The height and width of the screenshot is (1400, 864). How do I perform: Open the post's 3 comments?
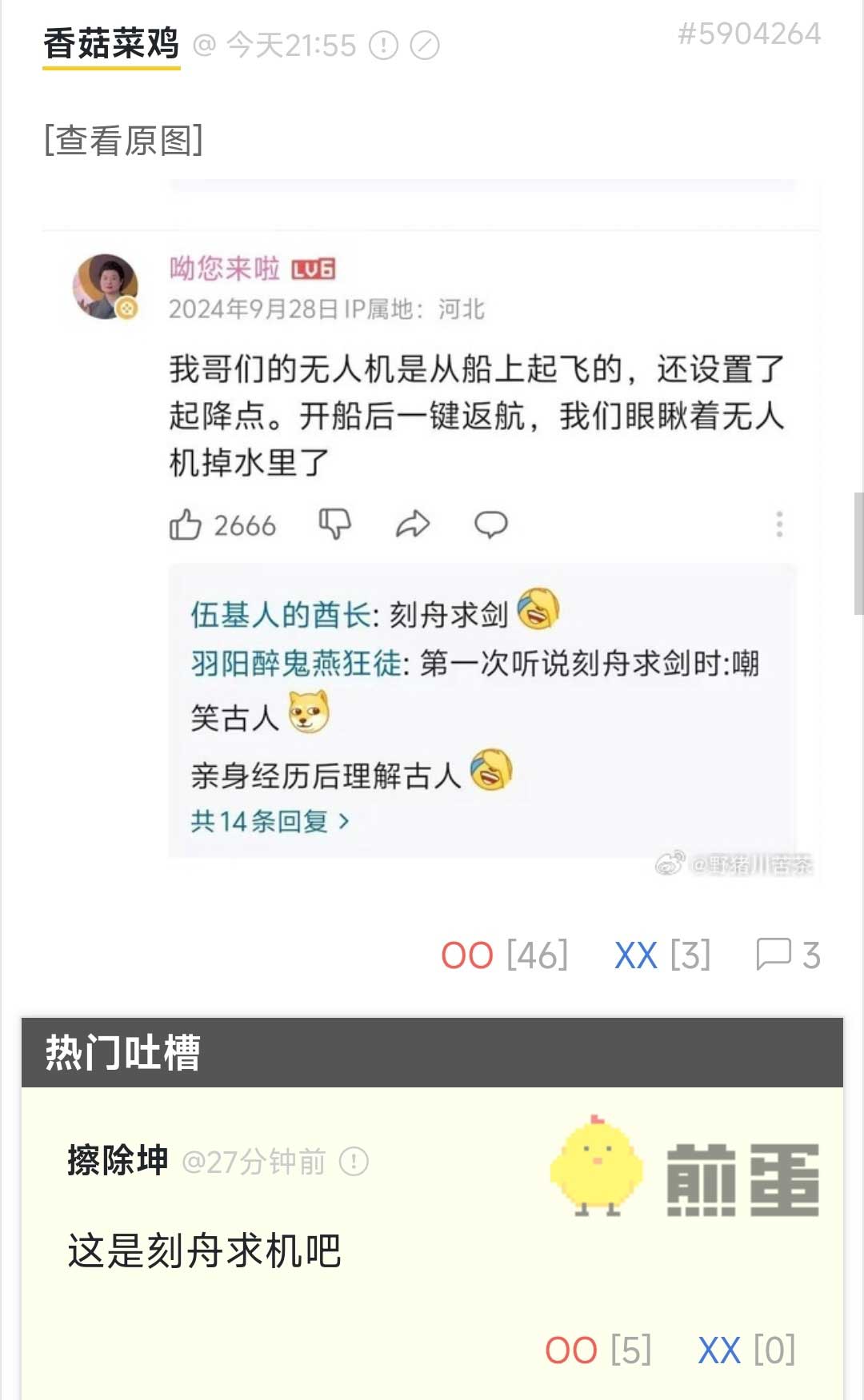pos(788,955)
